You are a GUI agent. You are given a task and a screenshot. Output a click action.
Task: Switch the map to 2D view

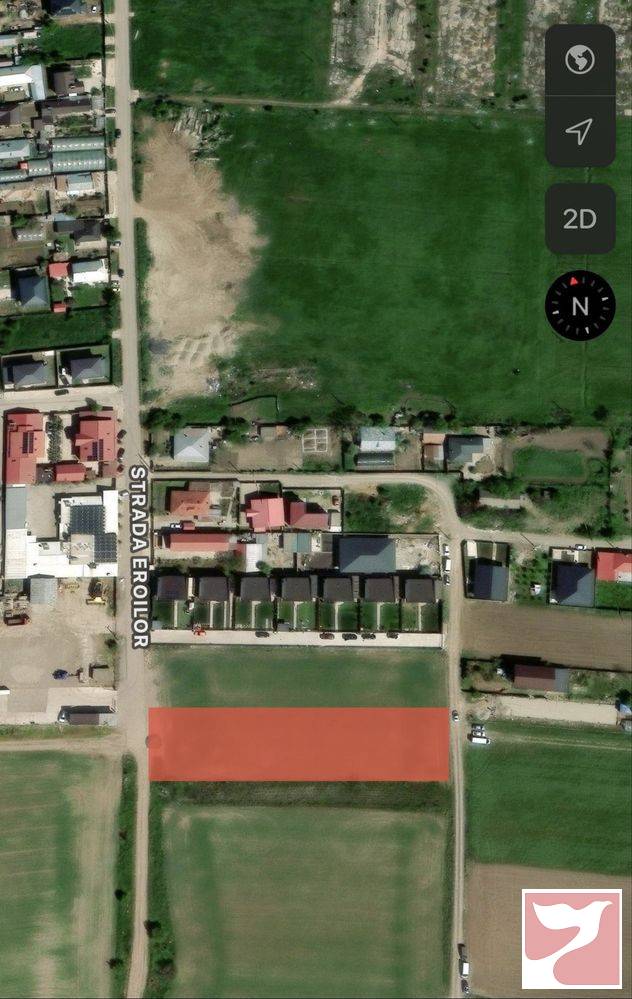pos(580,219)
